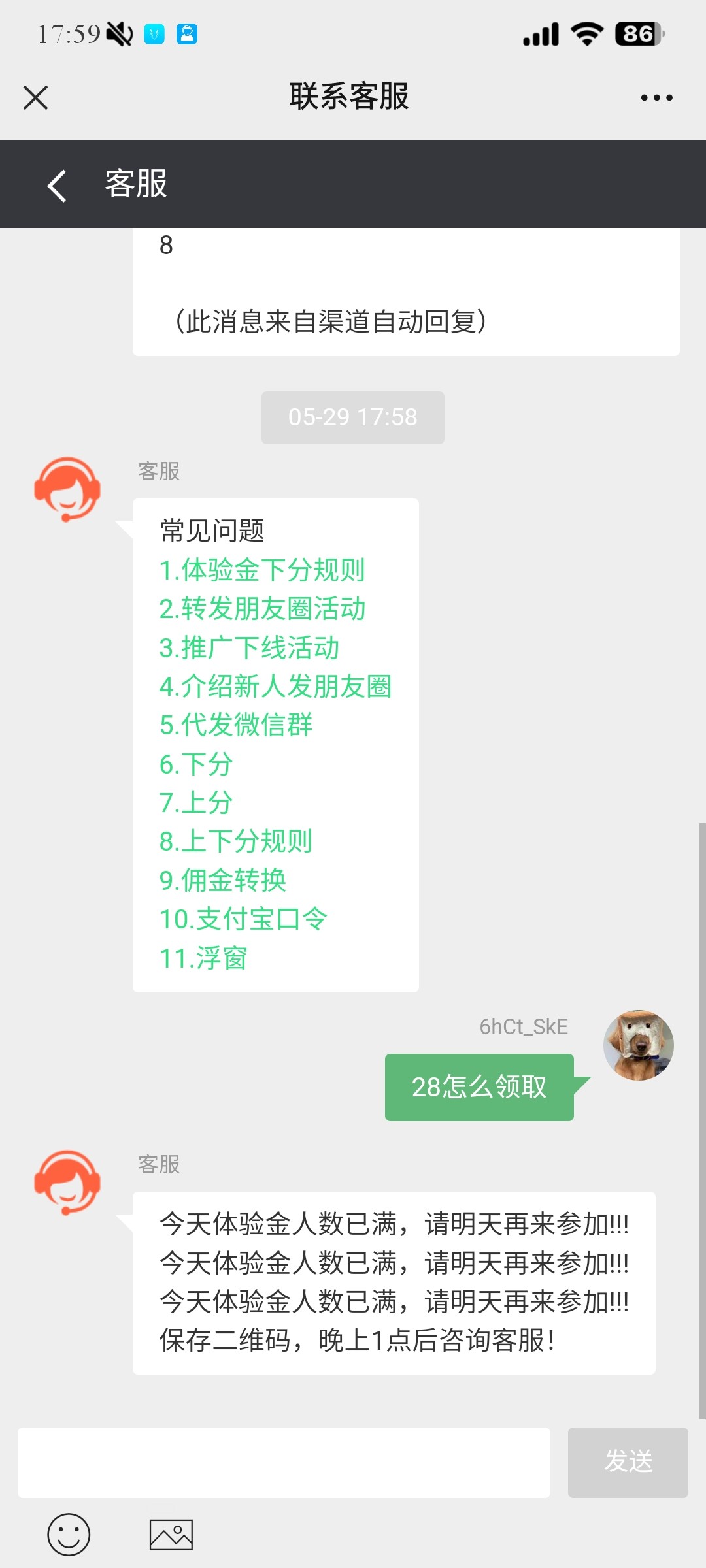Close the 联系客服 page
The image size is (706, 1568).
[x=35, y=98]
